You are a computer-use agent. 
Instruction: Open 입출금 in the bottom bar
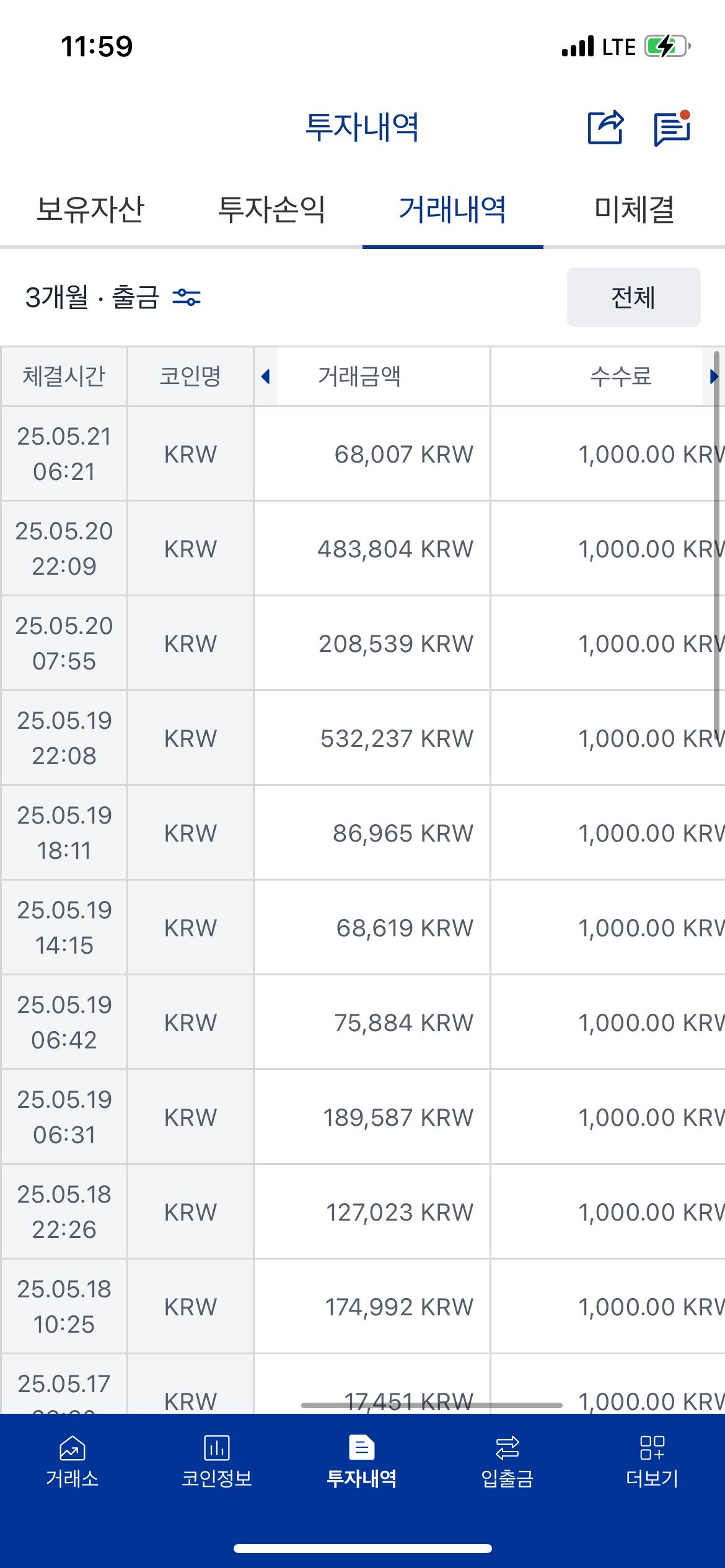tap(507, 1463)
